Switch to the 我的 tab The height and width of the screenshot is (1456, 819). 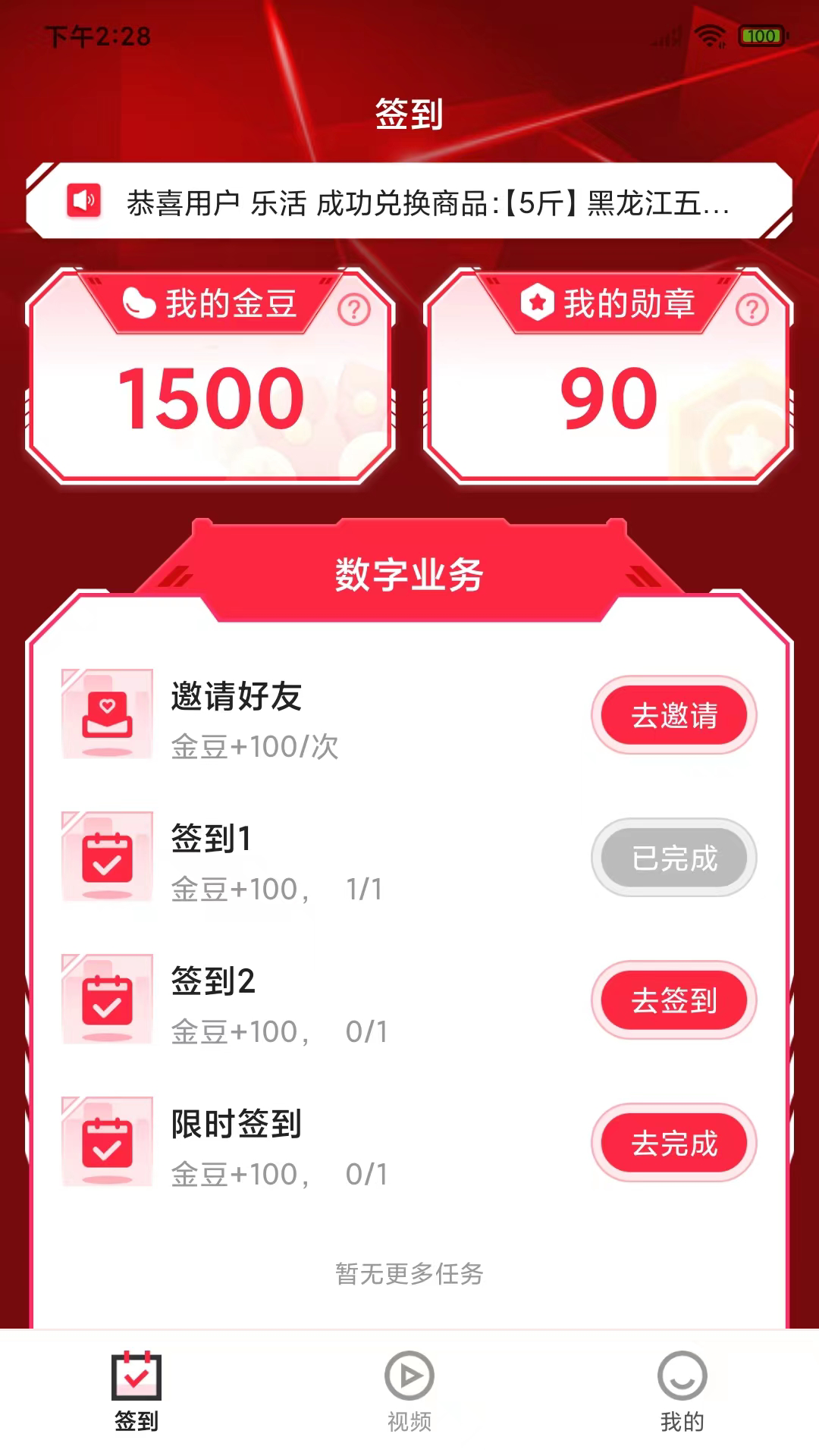click(x=682, y=1399)
